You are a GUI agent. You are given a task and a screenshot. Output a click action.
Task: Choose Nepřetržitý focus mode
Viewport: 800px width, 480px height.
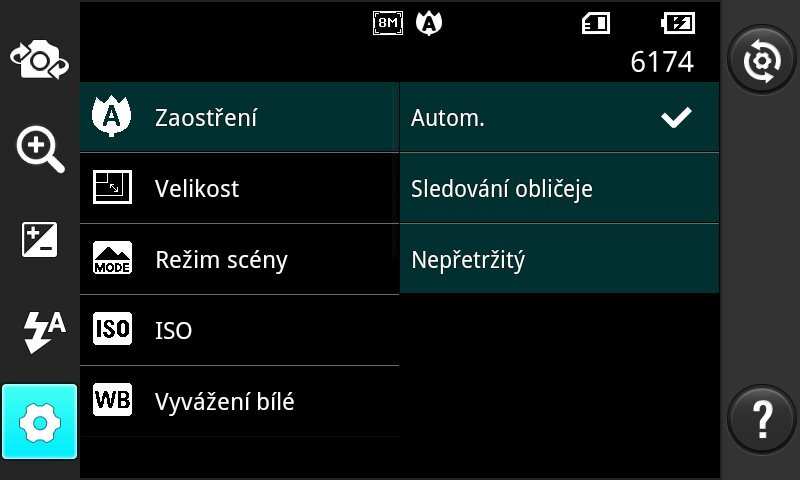tap(558, 260)
